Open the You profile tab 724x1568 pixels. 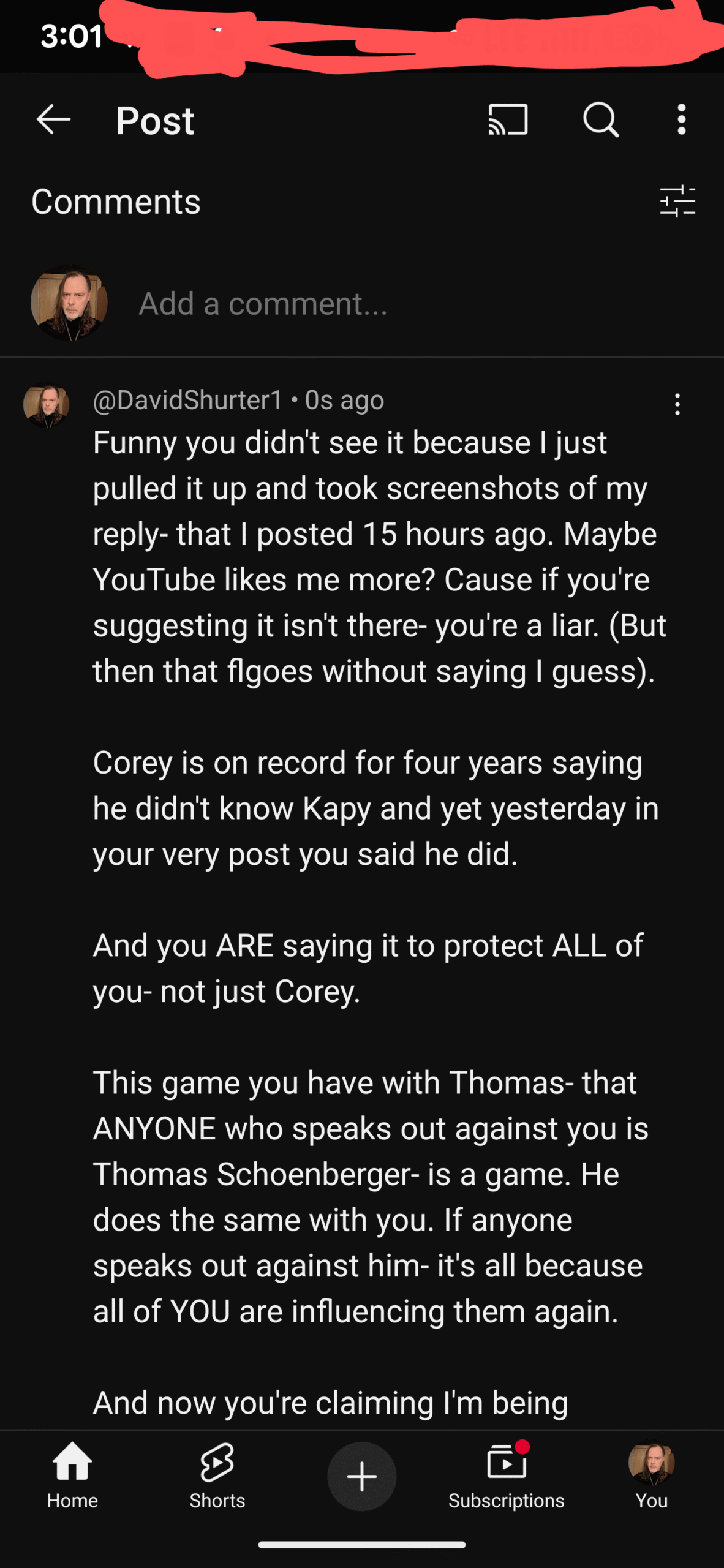click(651, 1475)
